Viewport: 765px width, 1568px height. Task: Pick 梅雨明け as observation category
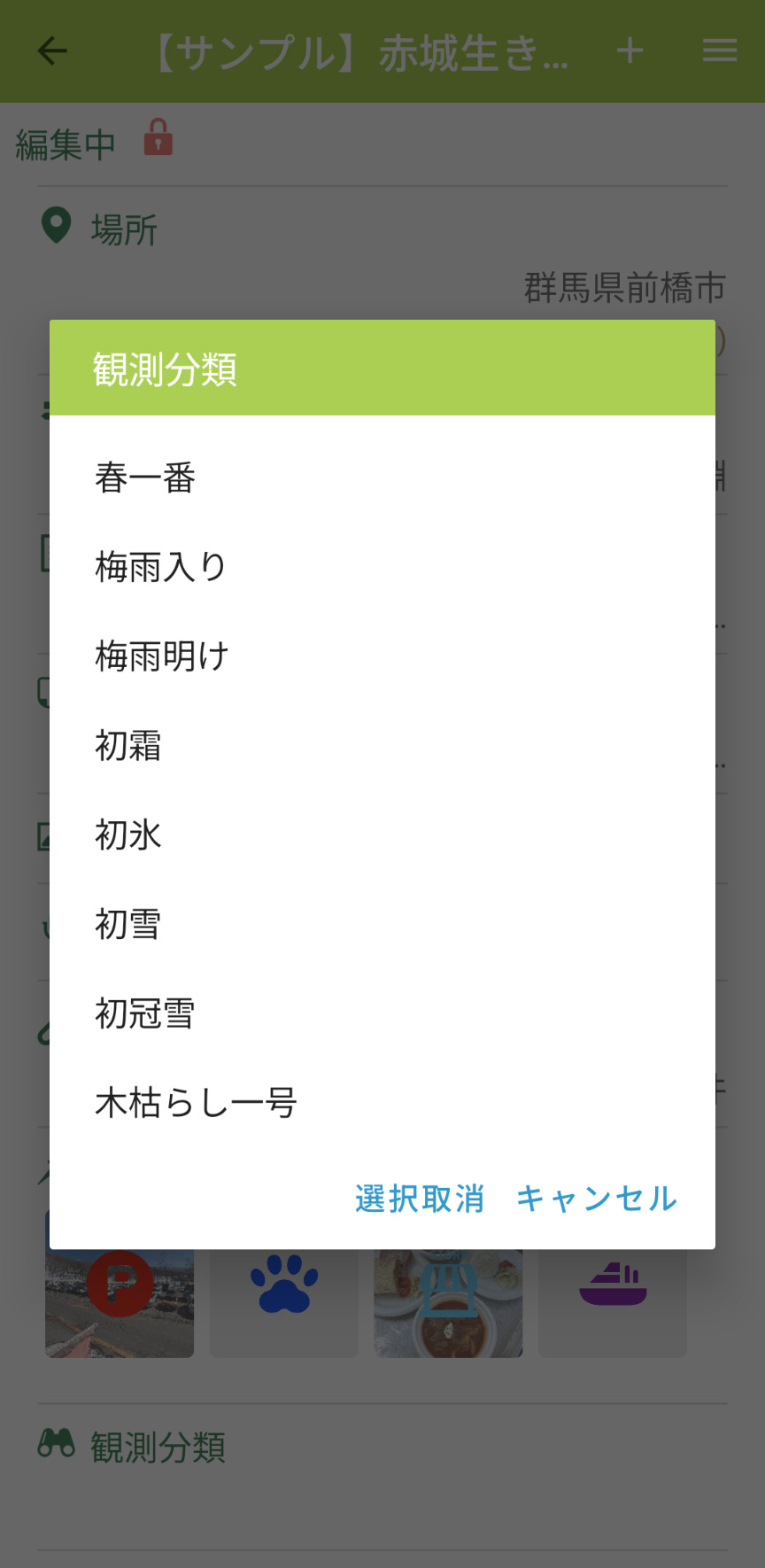[162, 656]
